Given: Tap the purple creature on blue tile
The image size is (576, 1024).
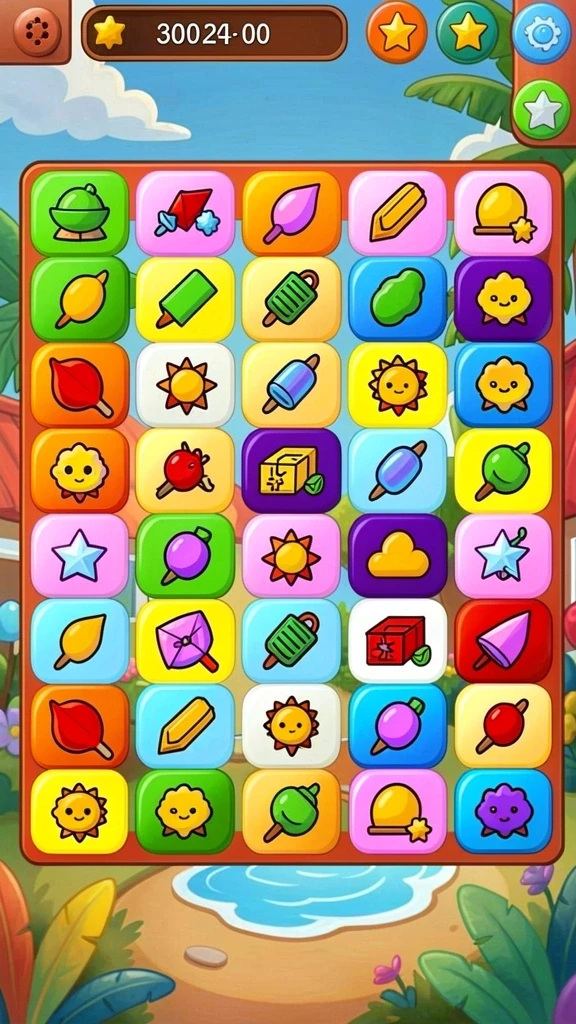Looking at the screenshot, I should (x=504, y=812).
